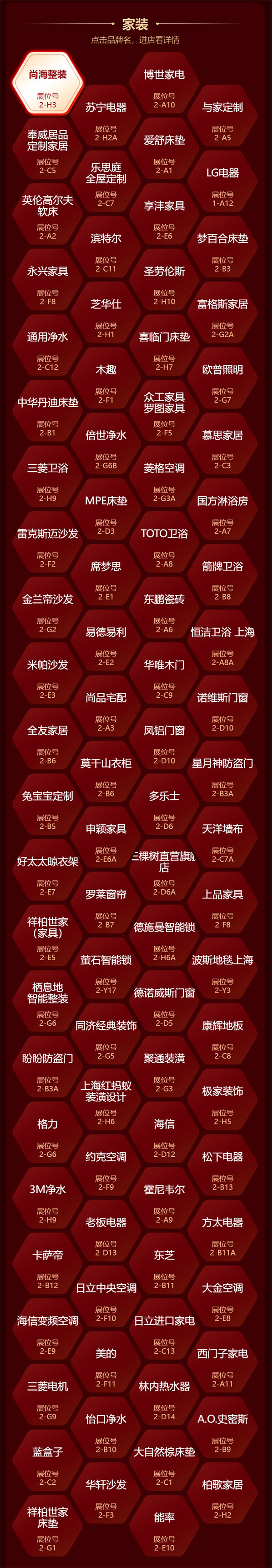Select the LG电器 brand
273x1568 pixels.
(x=222, y=184)
